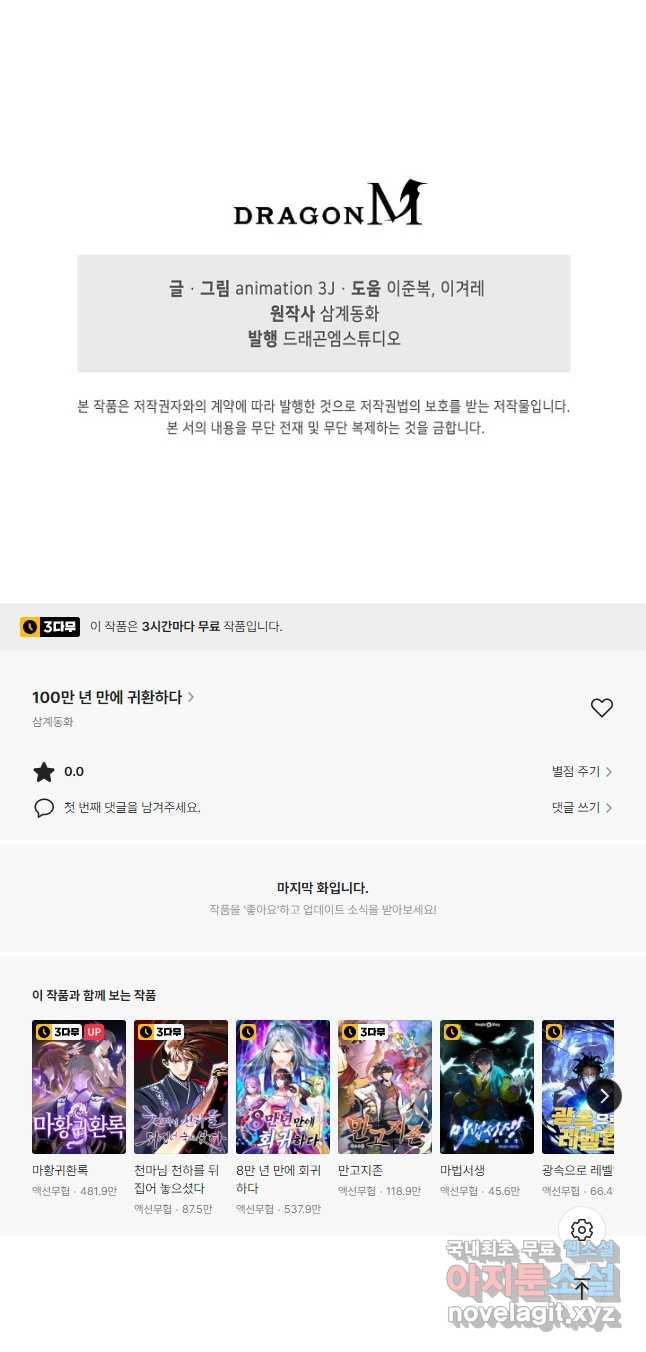This screenshot has width=646, height=1352.
Task: Jump to top with the up arrow
Action: (582, 1289)
